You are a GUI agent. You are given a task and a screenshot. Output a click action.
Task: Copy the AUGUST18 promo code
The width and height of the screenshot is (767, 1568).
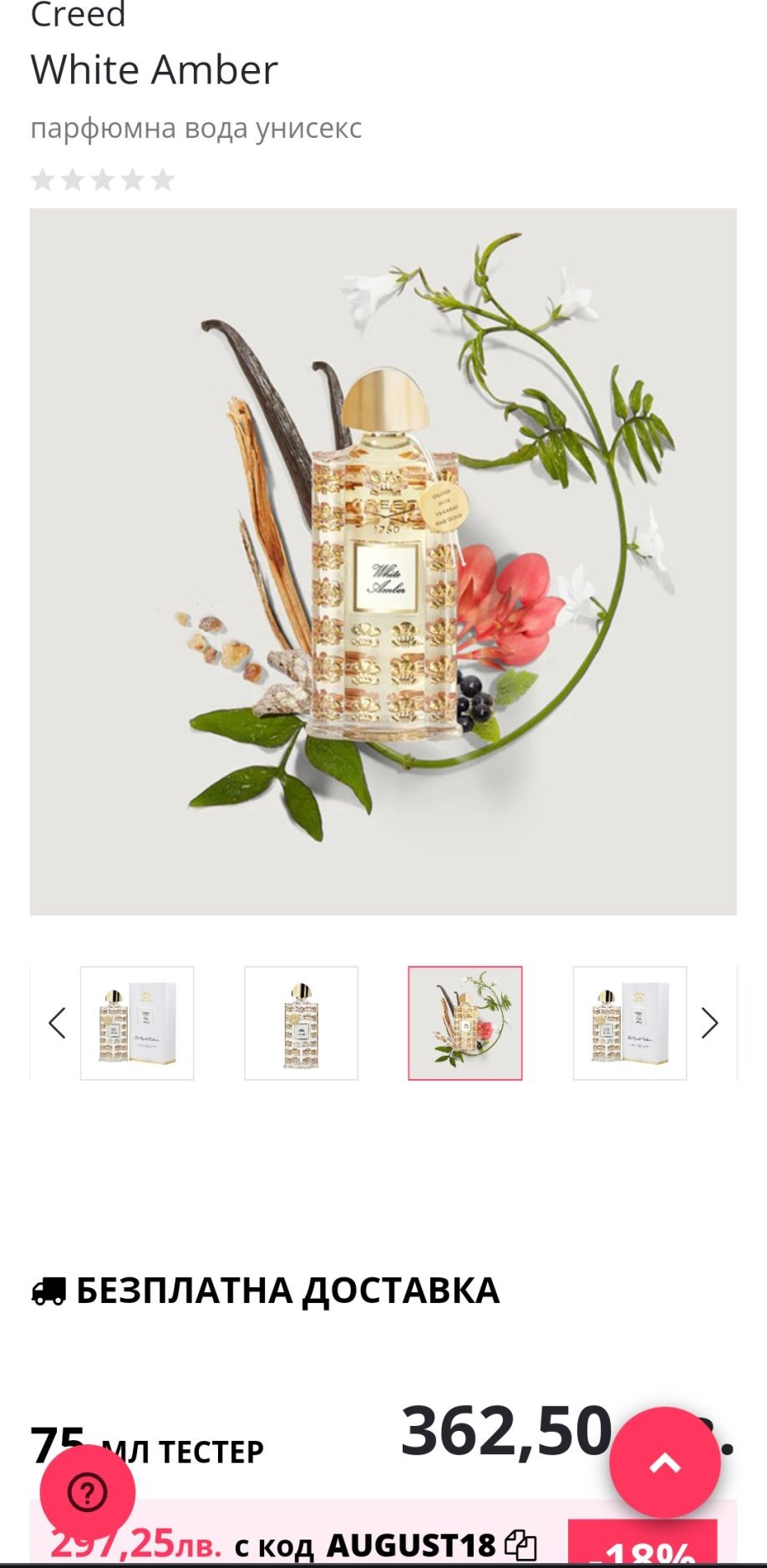521,1545
